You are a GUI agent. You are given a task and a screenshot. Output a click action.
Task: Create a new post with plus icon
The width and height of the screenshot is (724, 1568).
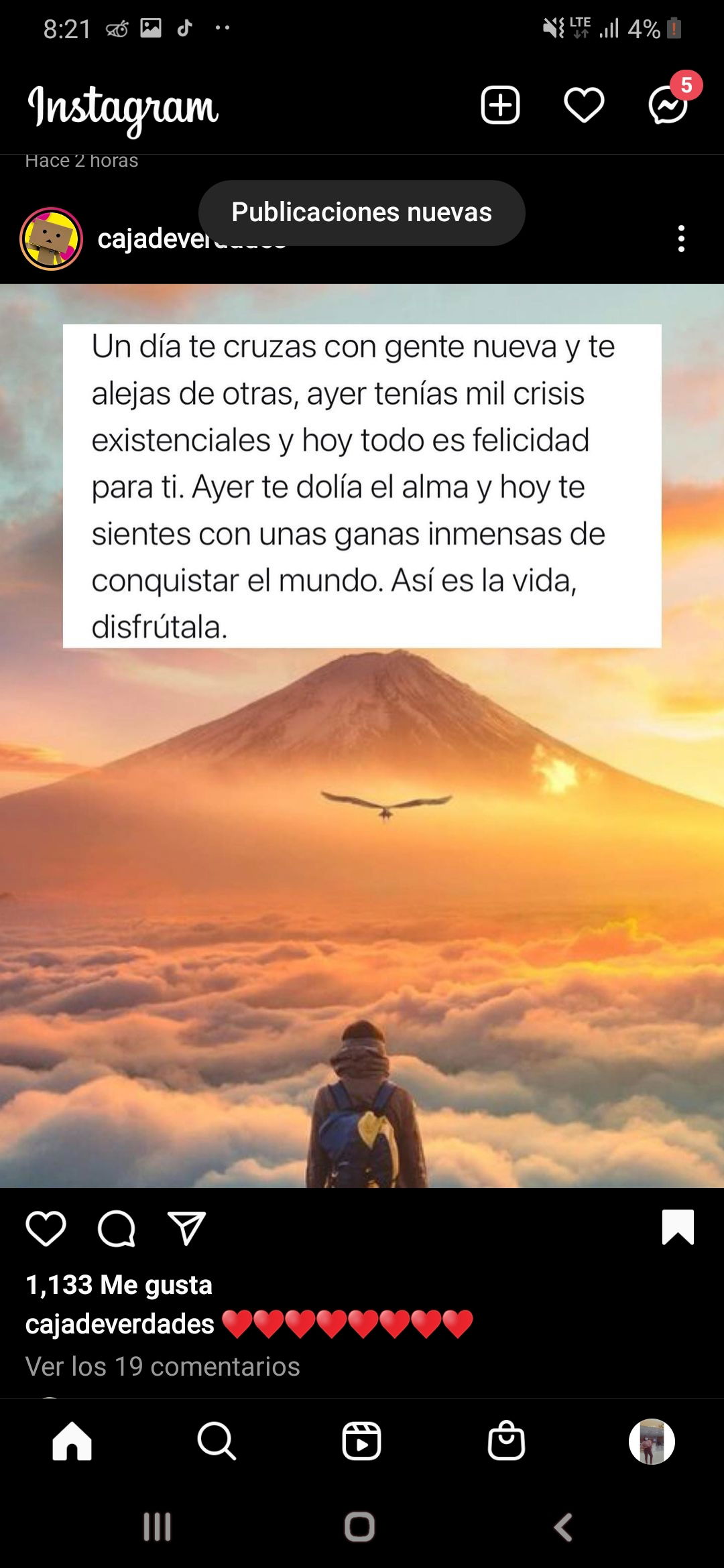point(500,105)
